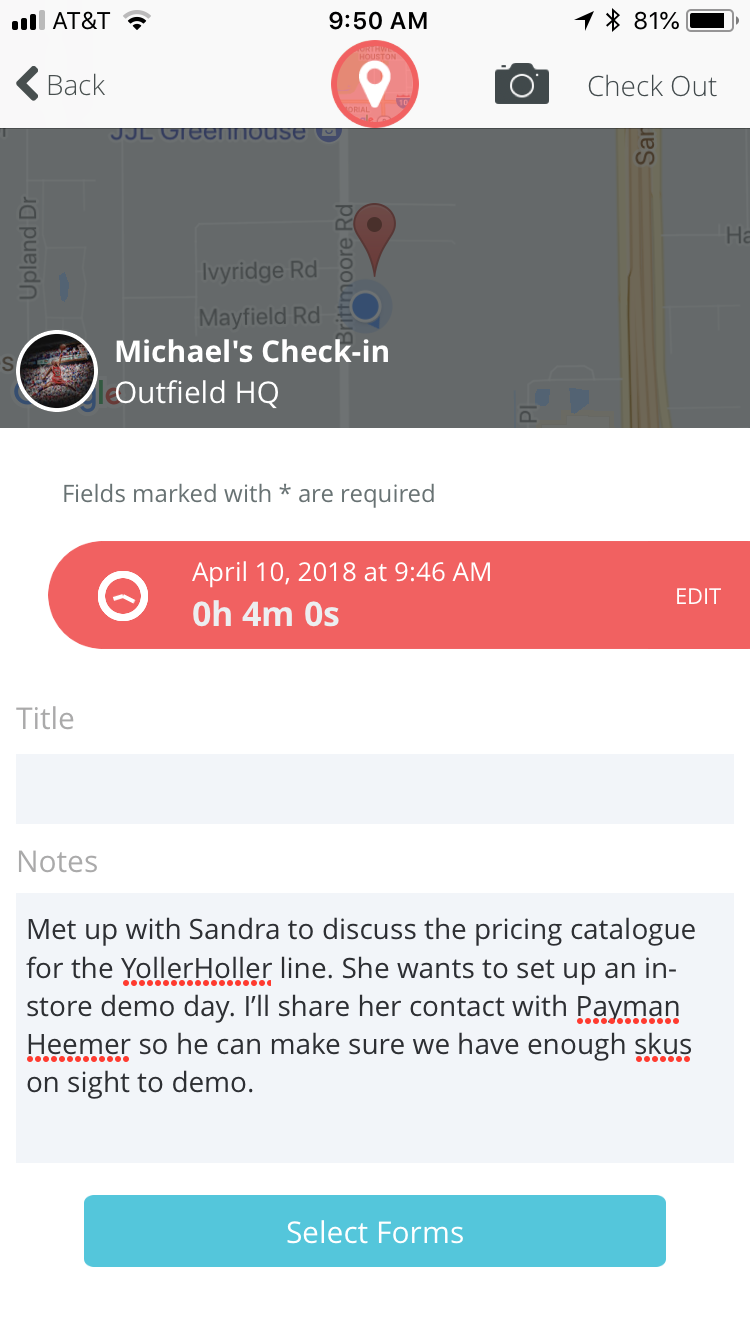
Task: Tap the Title text field
Action: 375,789
